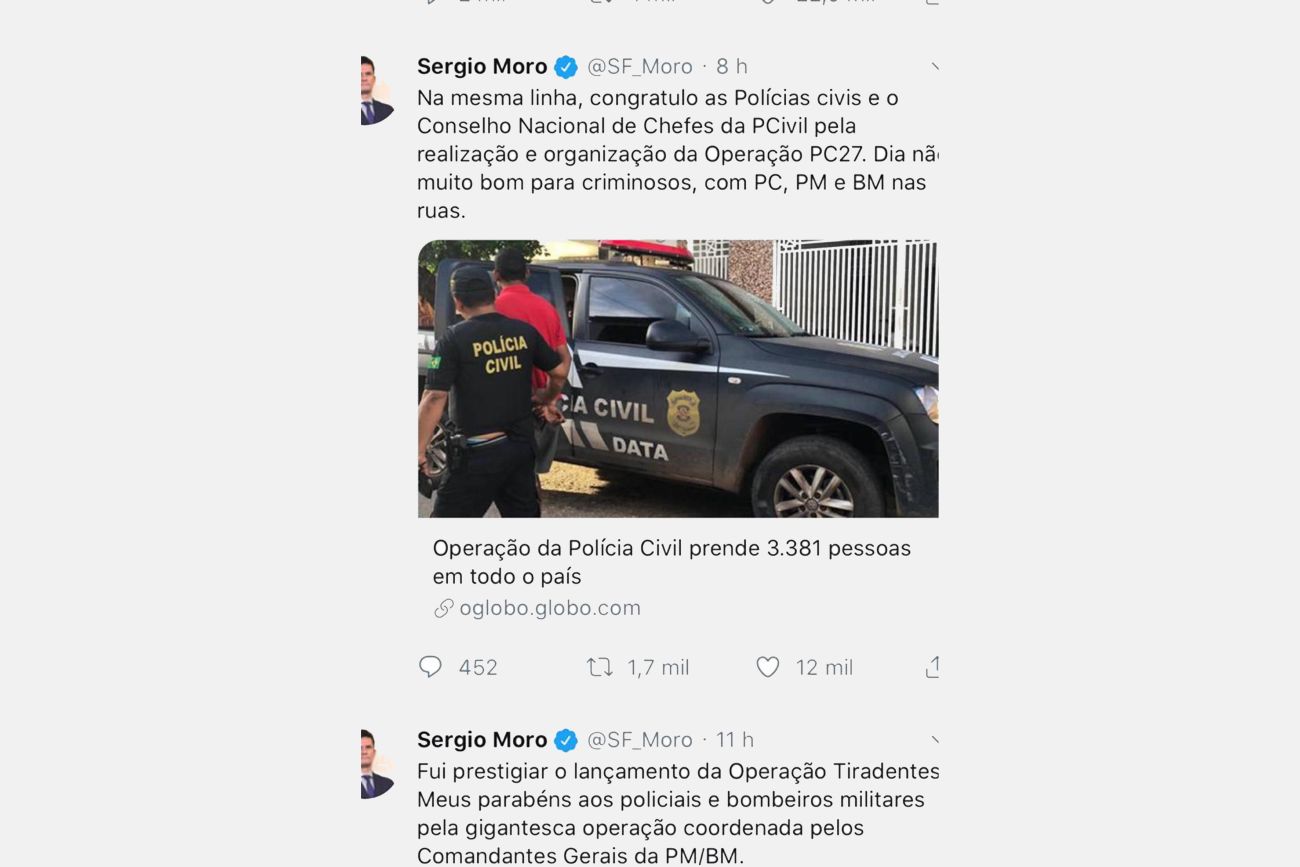Expand options arrow on the 11 h tweet

[934, 740]
